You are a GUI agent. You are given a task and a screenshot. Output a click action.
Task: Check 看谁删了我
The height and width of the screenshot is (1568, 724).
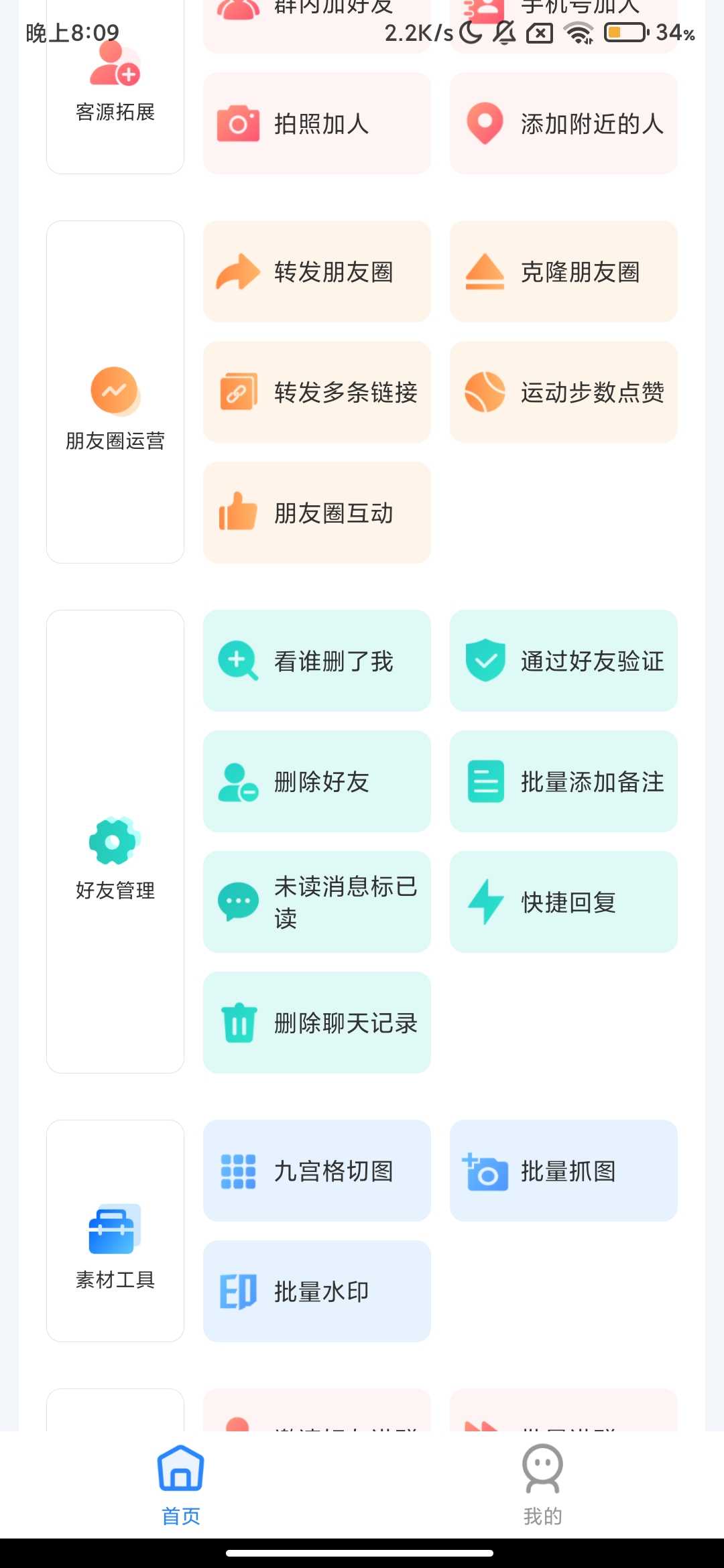[x=316, y=661]
